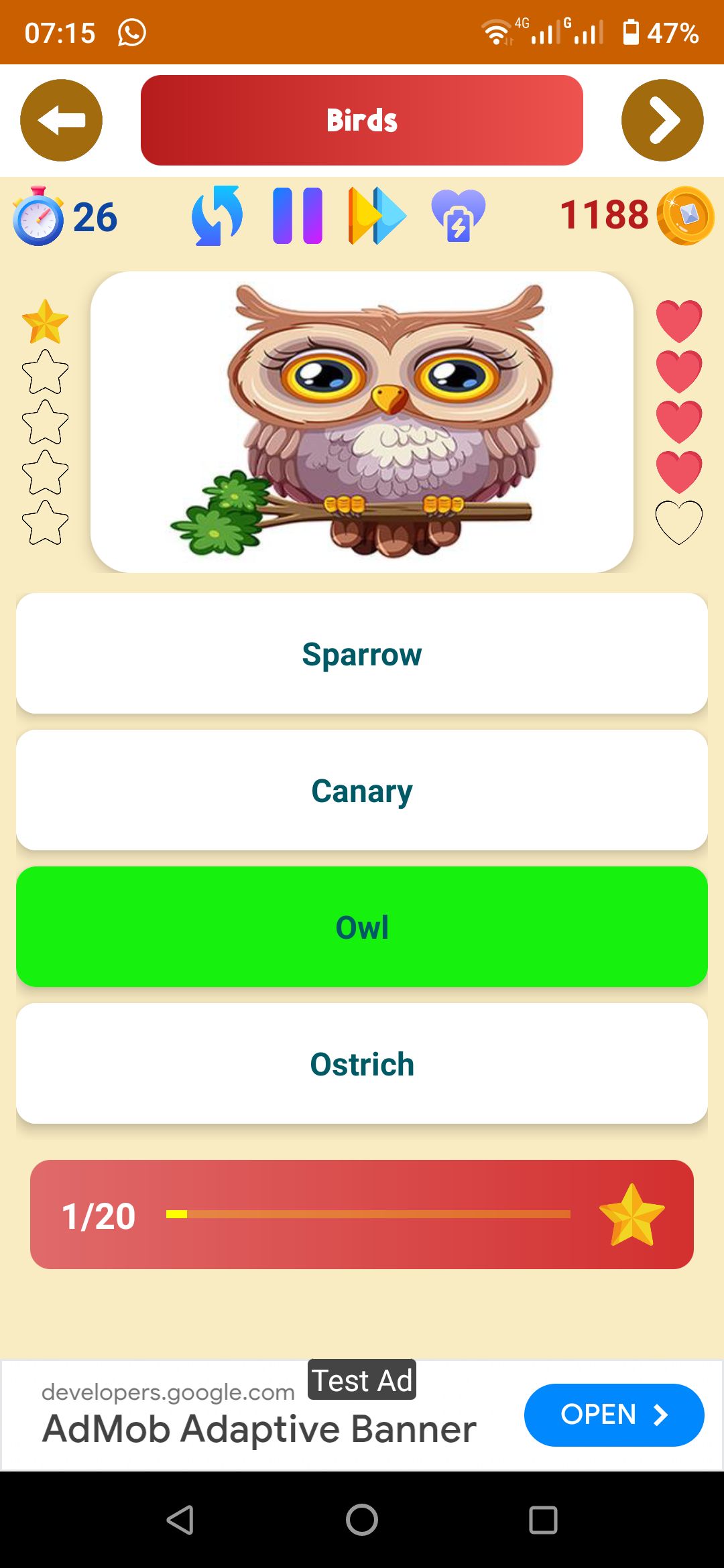
Task: Pause the quiz timer
Action: point(298,216)
